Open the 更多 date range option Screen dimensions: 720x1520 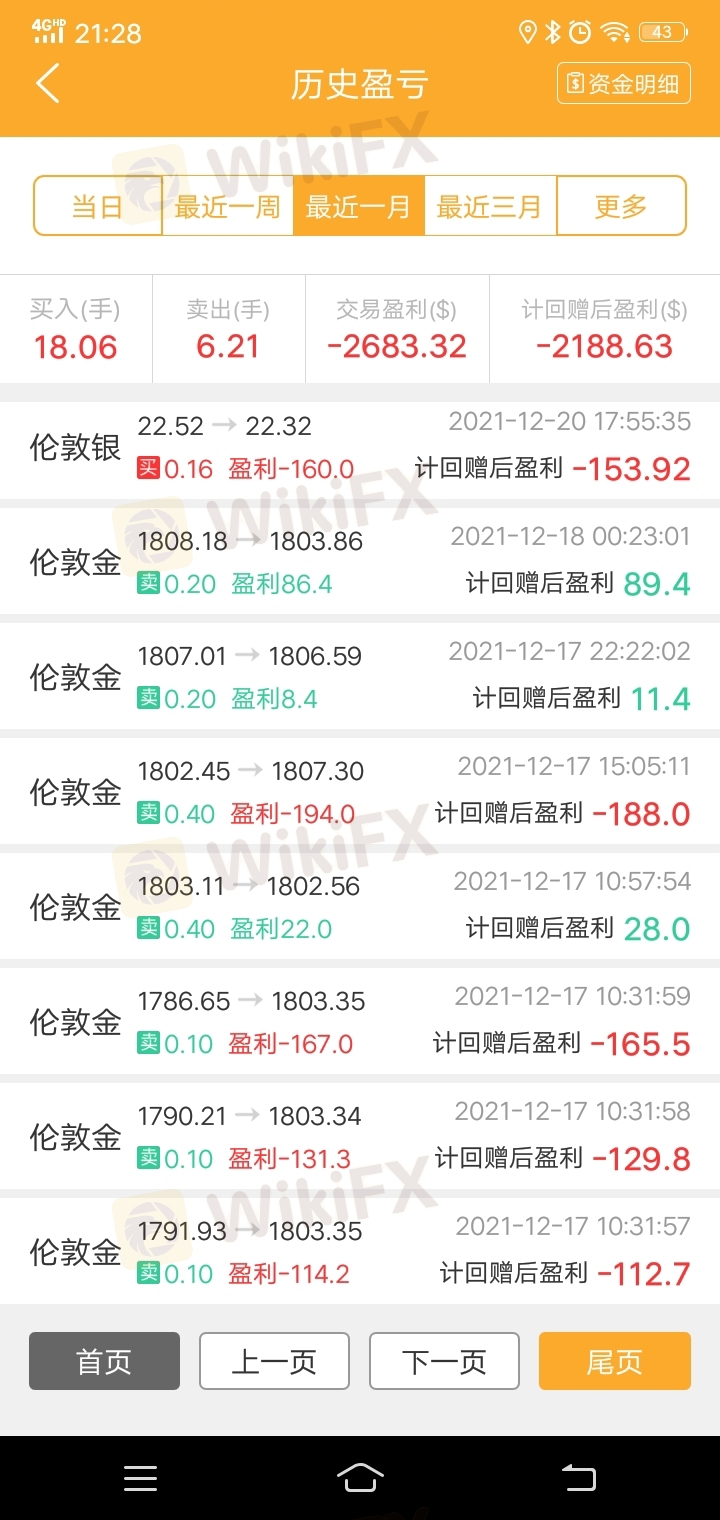pos(621,206)
